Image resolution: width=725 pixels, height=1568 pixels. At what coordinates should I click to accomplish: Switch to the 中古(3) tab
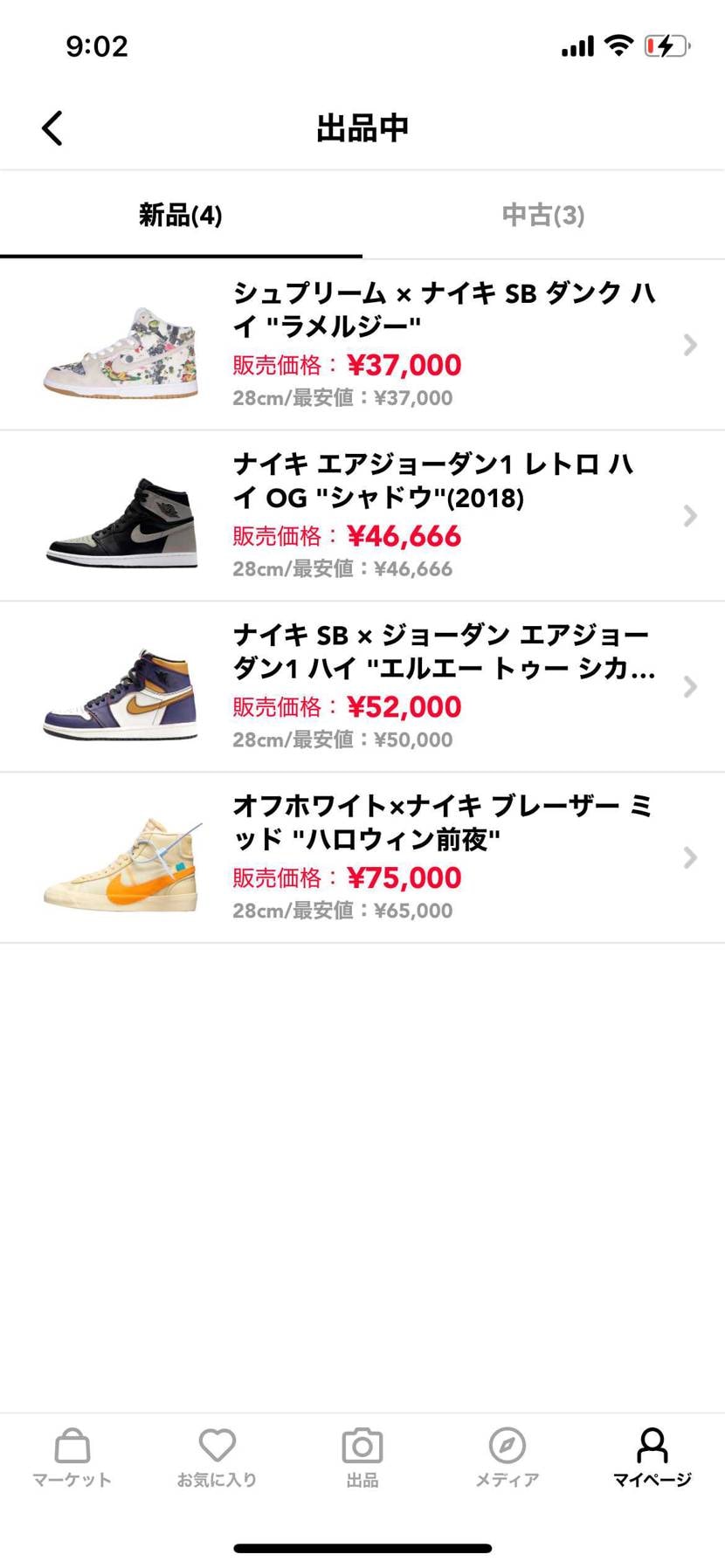[542, 216]
